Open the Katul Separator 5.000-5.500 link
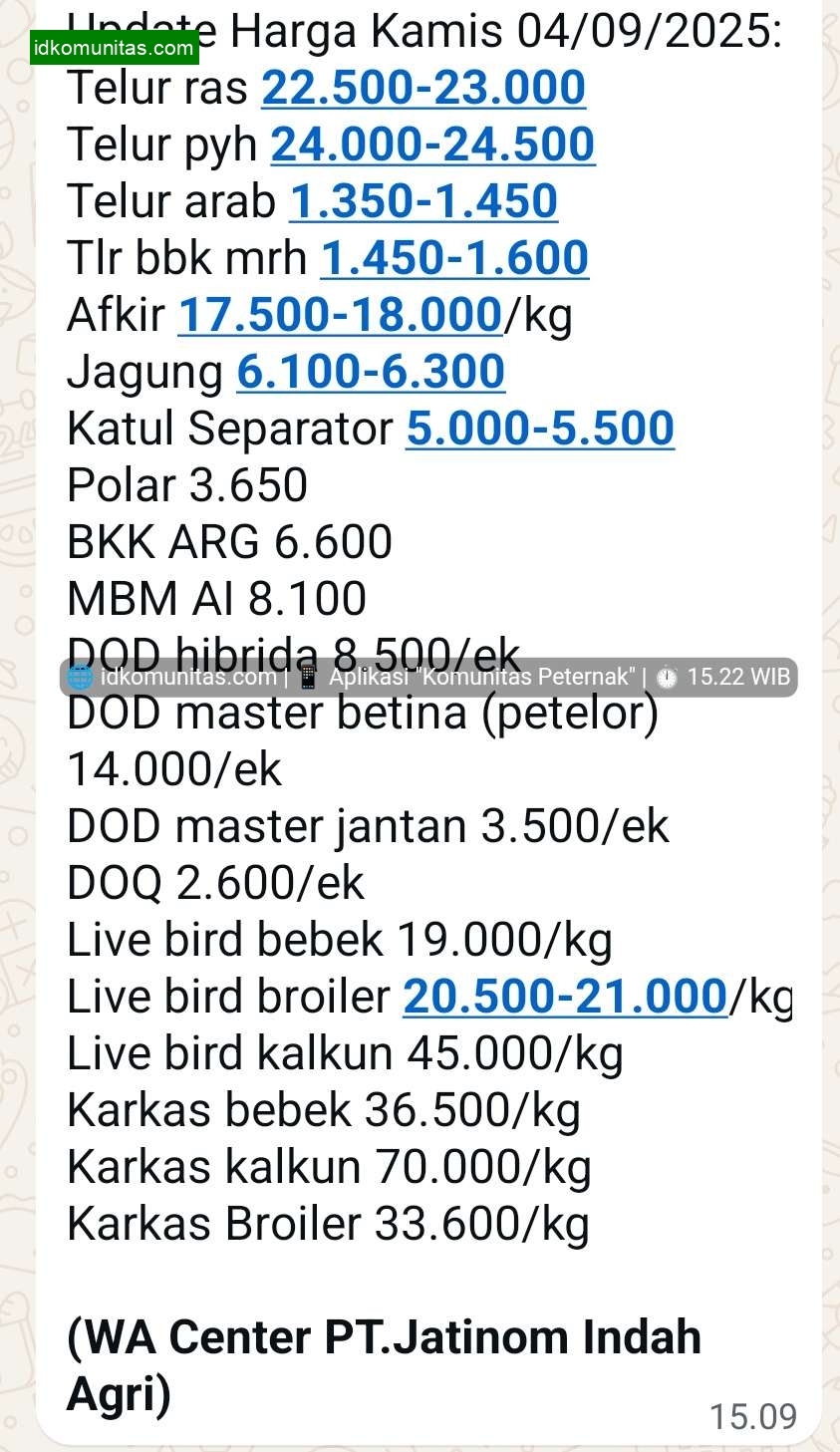Image resolution: width=840 pixels, height=1452 pixels. pos(540,429)
